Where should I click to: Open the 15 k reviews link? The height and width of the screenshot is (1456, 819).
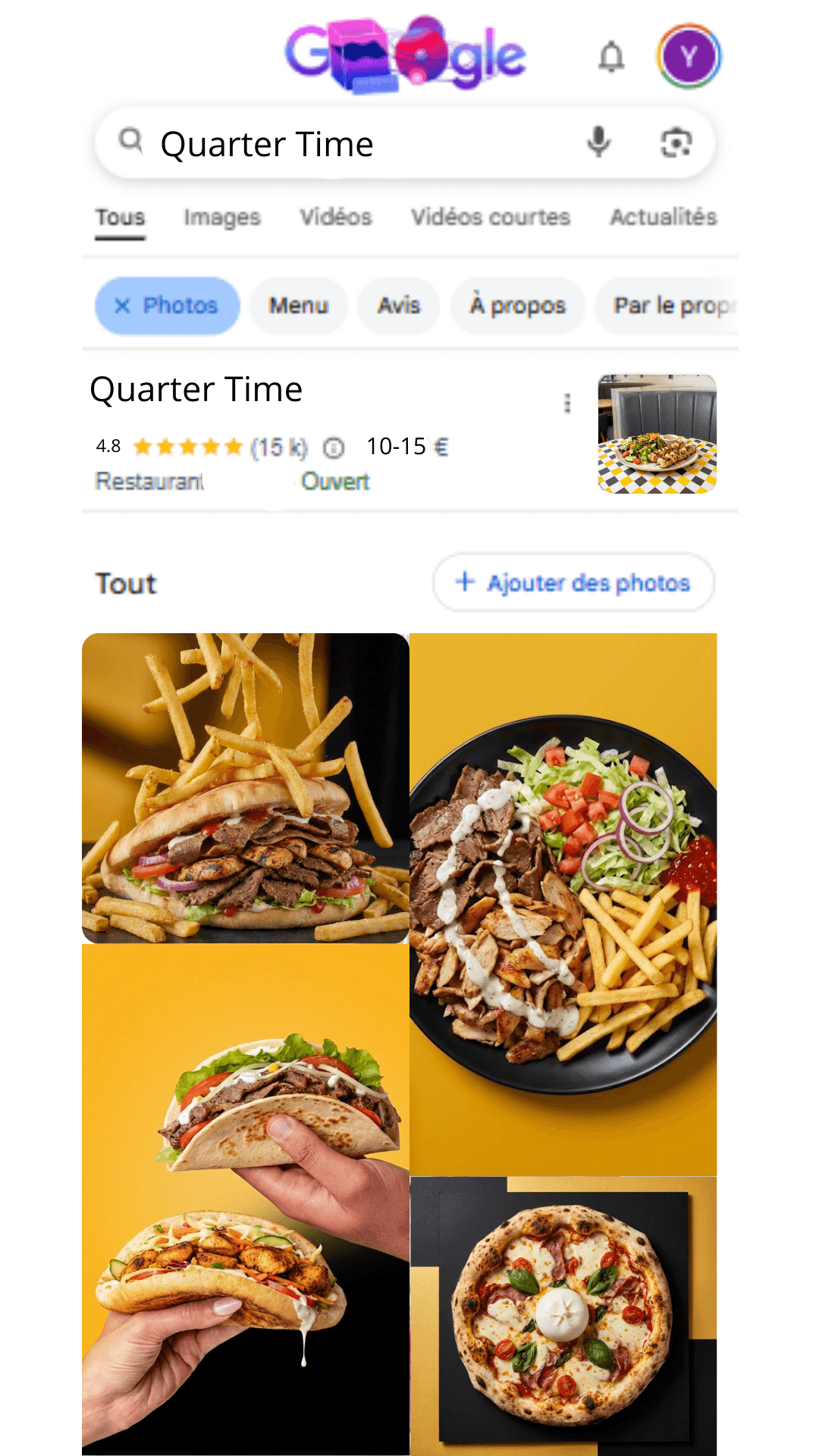(278, 447)
